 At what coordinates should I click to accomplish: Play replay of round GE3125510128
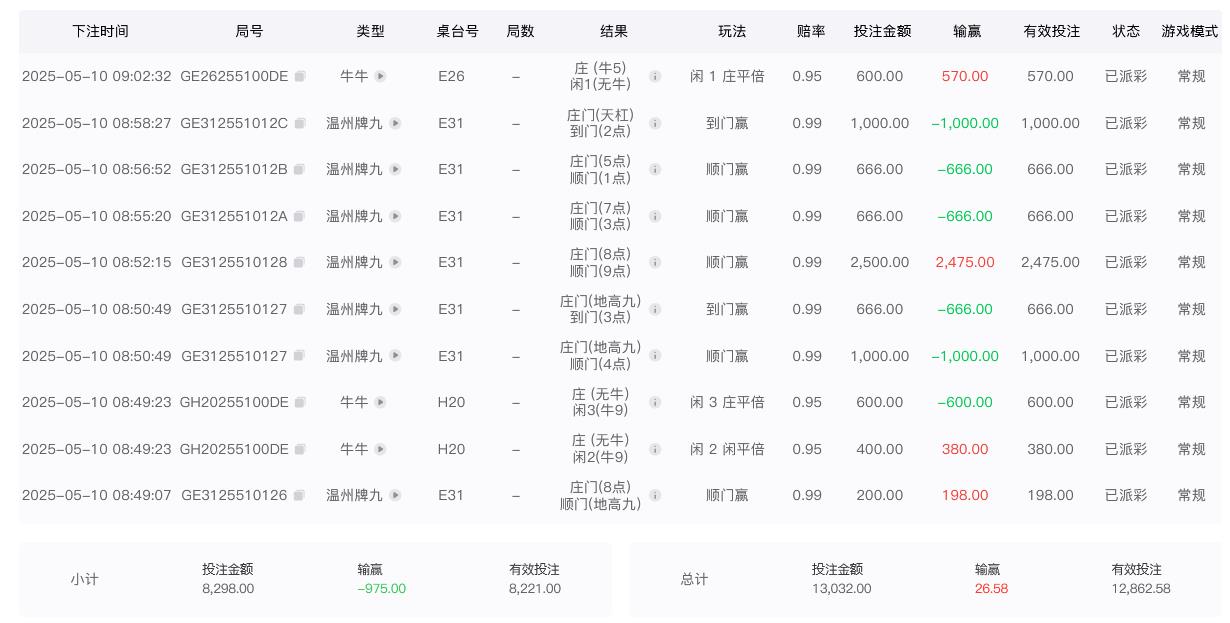coord(396,262)
